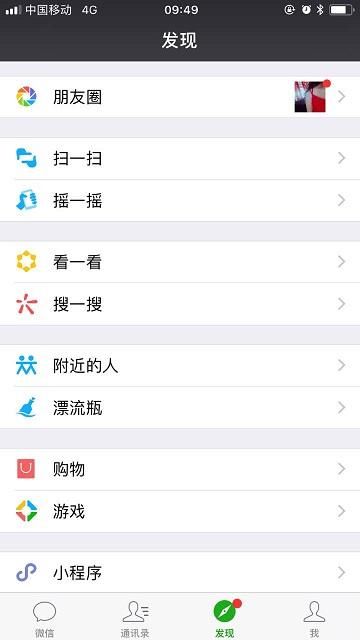Open 看一看 top stories
Viewport: 360px width, 640px height.
[180, 262]
